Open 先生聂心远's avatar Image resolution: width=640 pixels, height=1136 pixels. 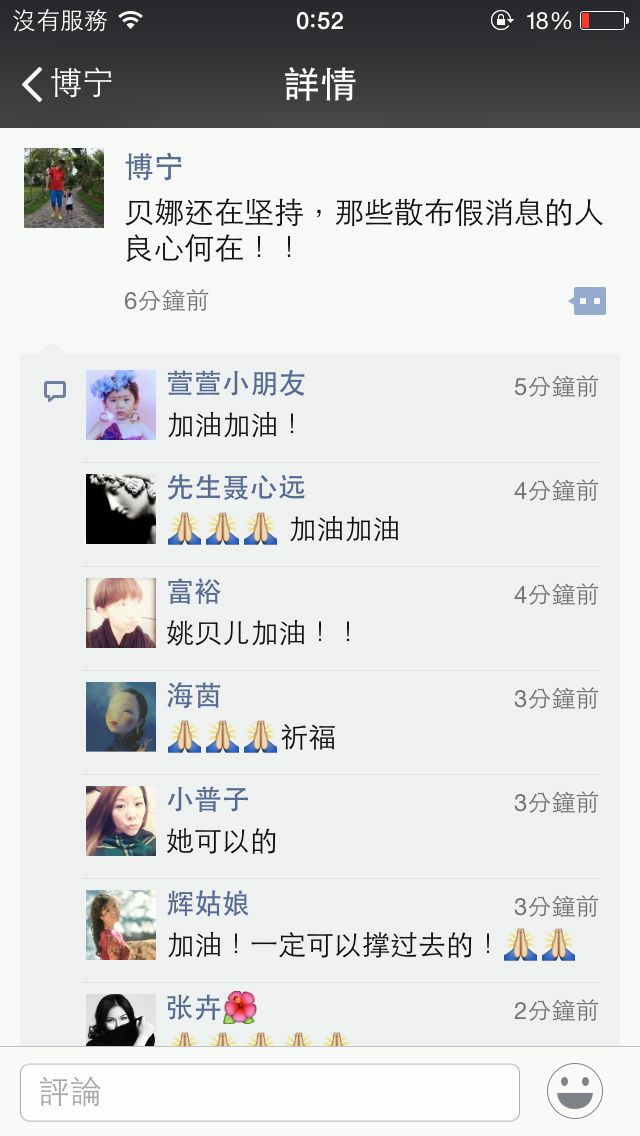point(121,509)
